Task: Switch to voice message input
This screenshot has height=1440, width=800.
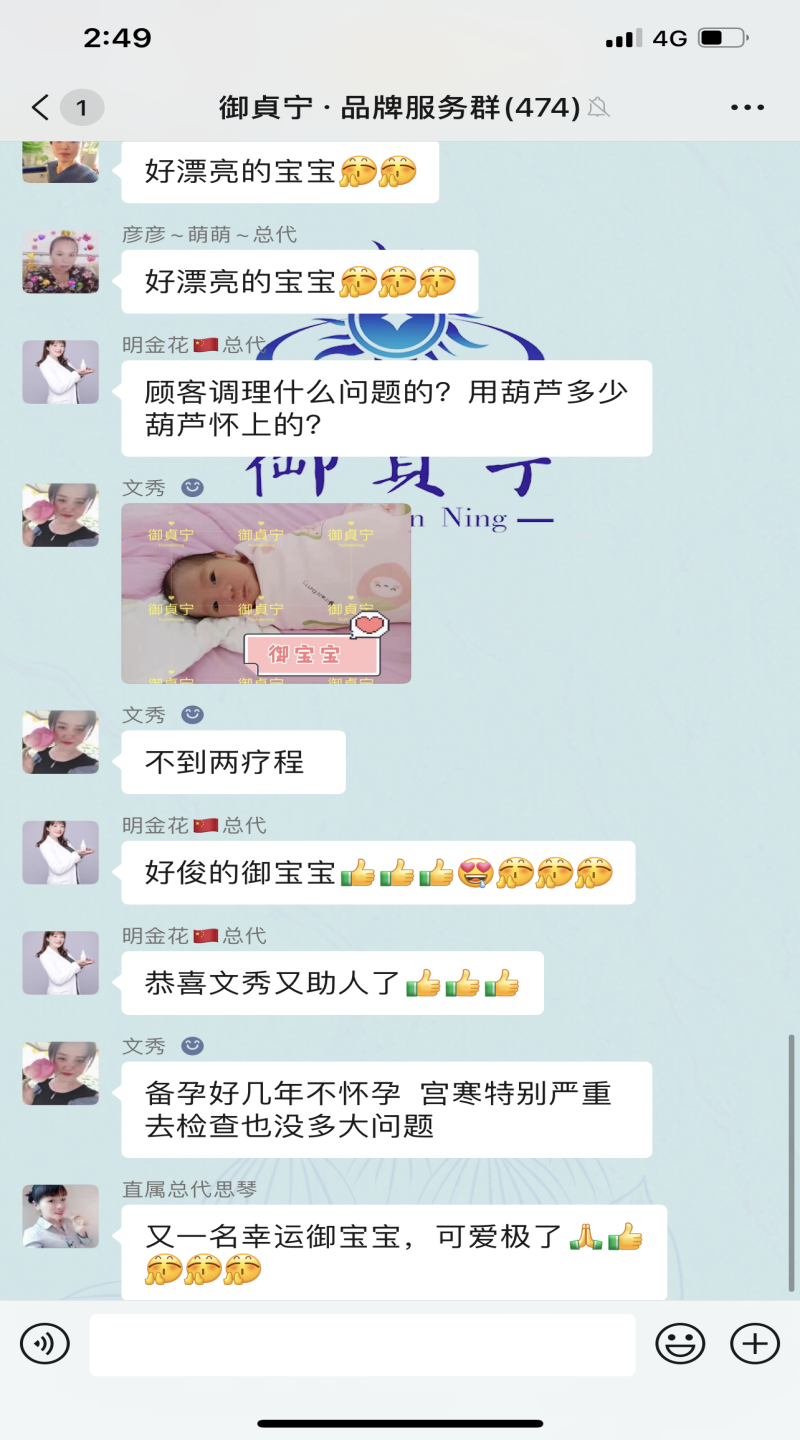Action: pyautogui.click(x=45, y=1343)
